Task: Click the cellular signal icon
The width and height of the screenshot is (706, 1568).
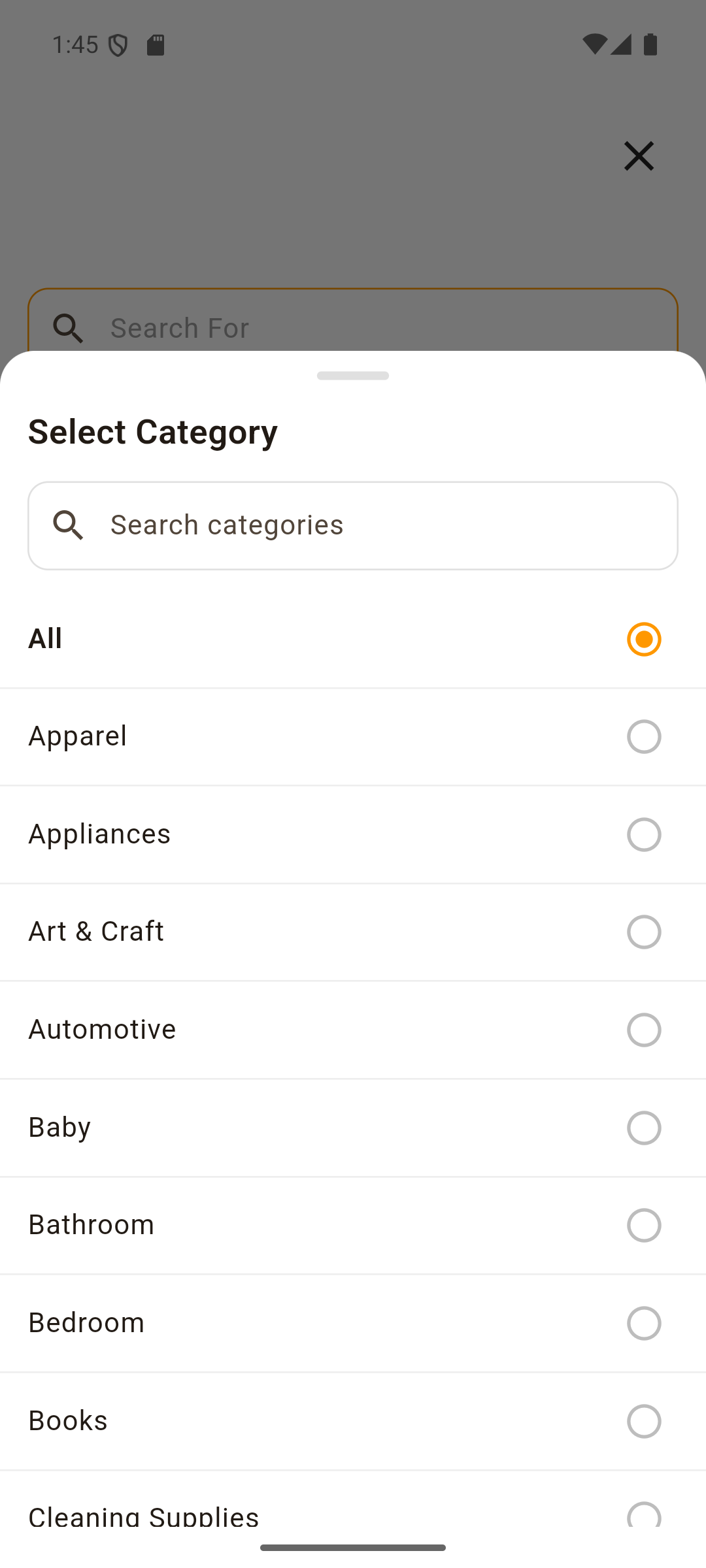Action: click(623, 43)
